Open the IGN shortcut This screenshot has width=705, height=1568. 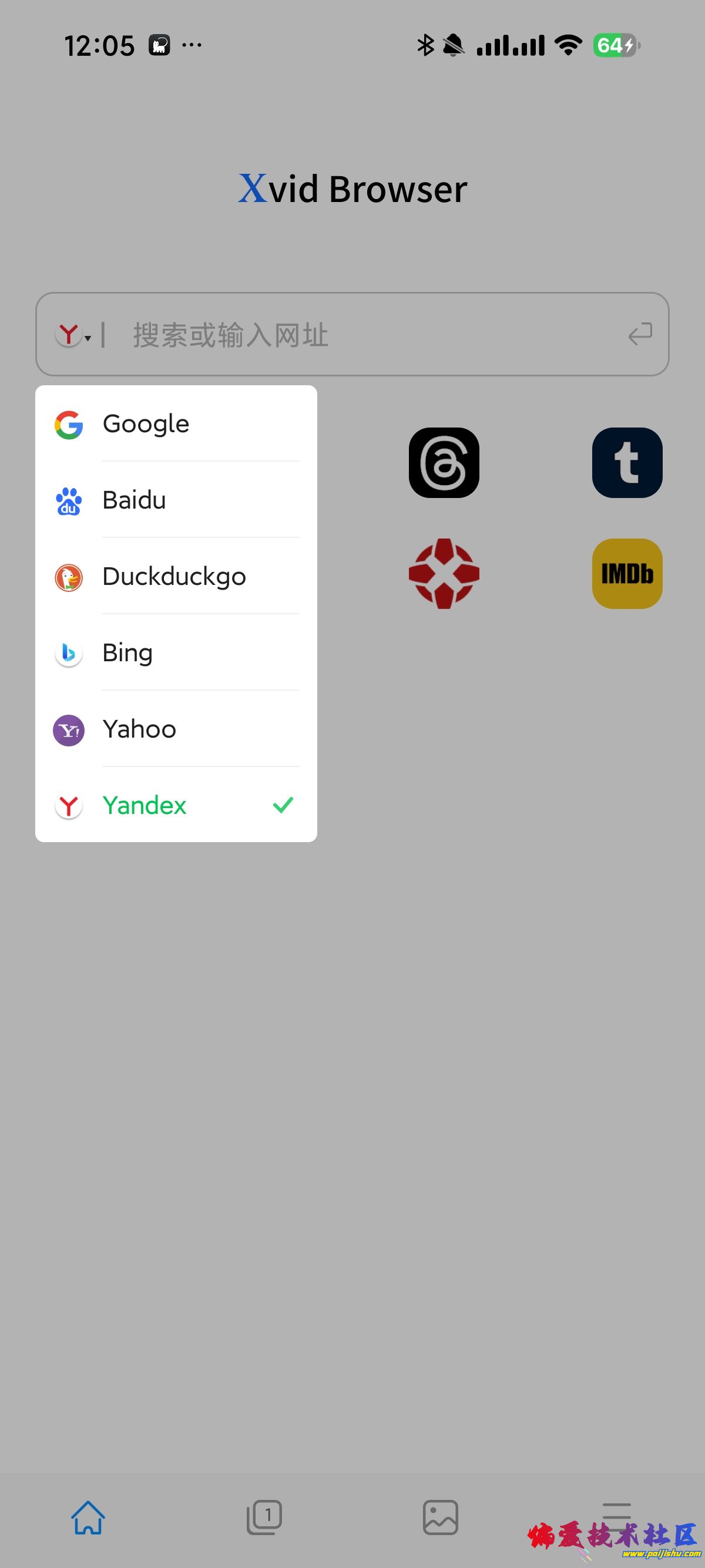coord(444,573)
